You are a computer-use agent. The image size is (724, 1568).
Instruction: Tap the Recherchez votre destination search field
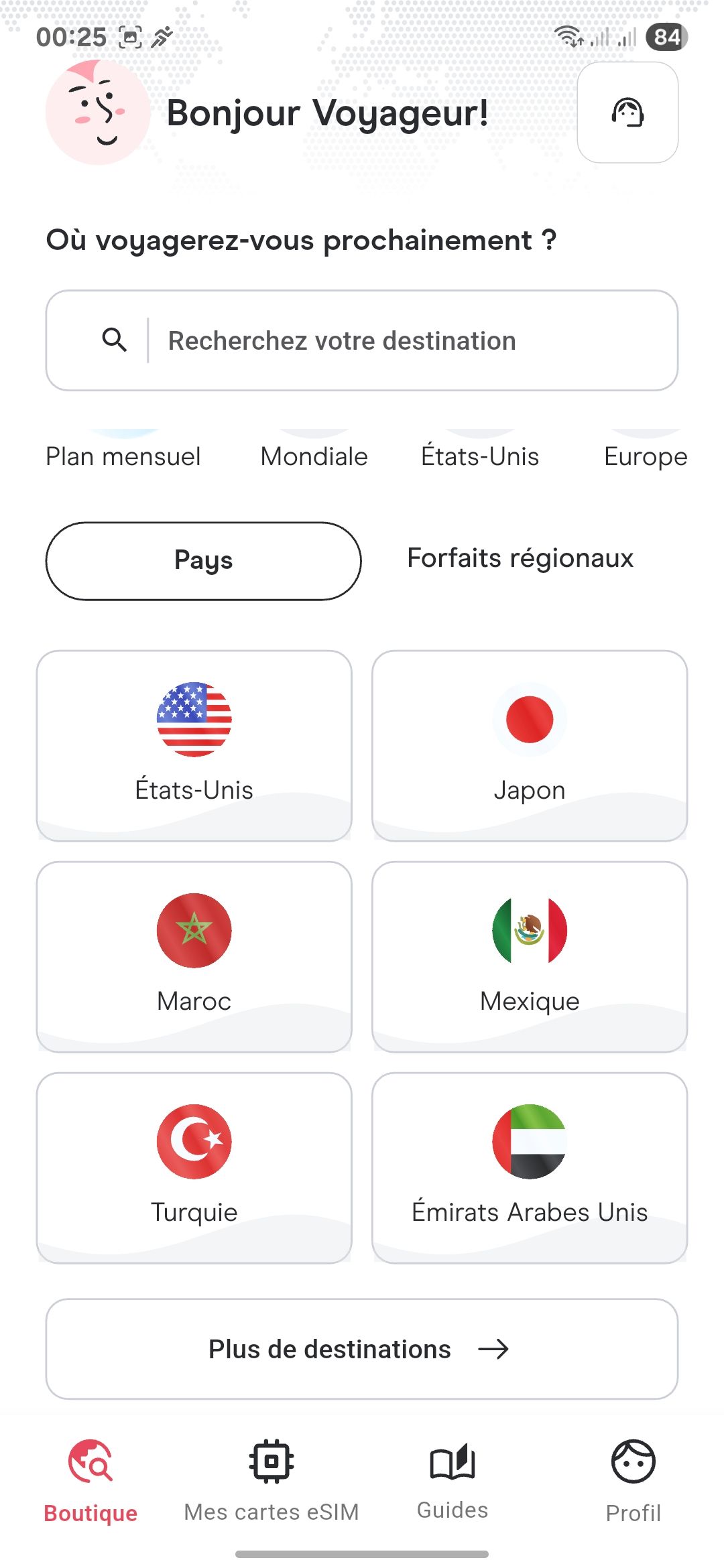362,340
